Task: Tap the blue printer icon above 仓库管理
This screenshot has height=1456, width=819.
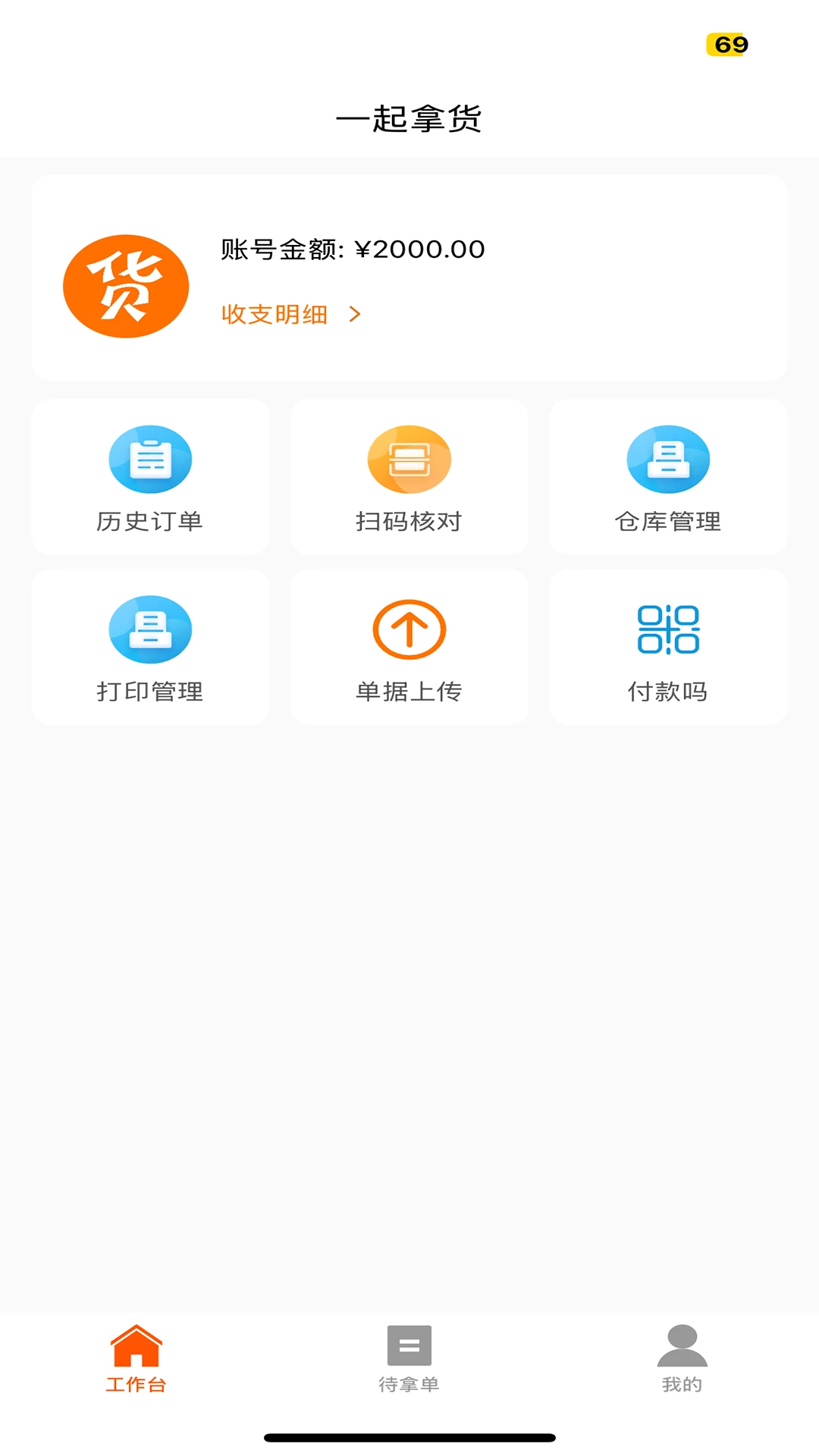Action: click(668, 459)
